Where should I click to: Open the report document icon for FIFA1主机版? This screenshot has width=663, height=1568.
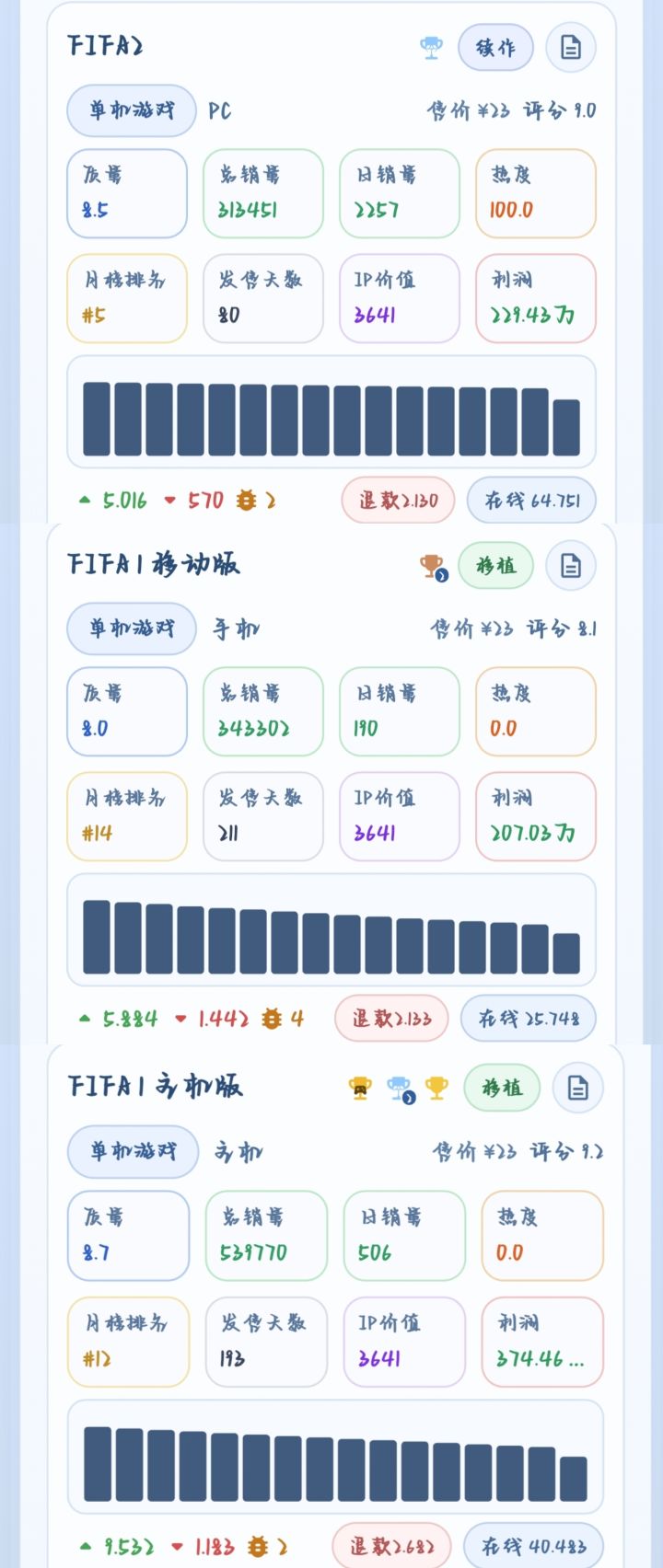tap(577, 1087)
